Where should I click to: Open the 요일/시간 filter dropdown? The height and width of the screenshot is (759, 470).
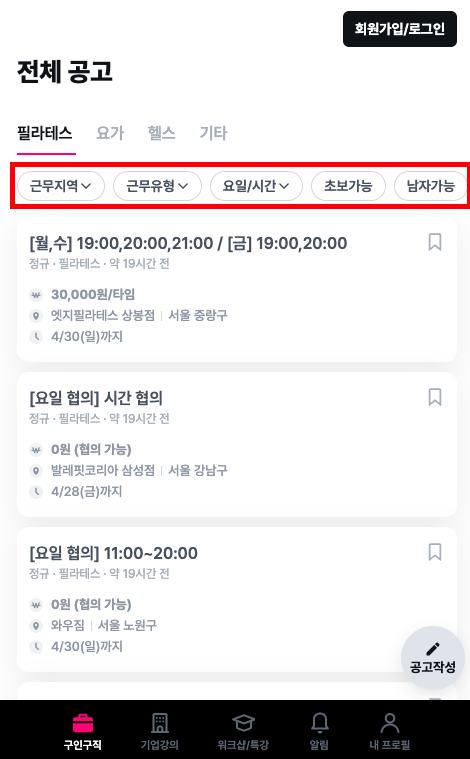(256, 186)
